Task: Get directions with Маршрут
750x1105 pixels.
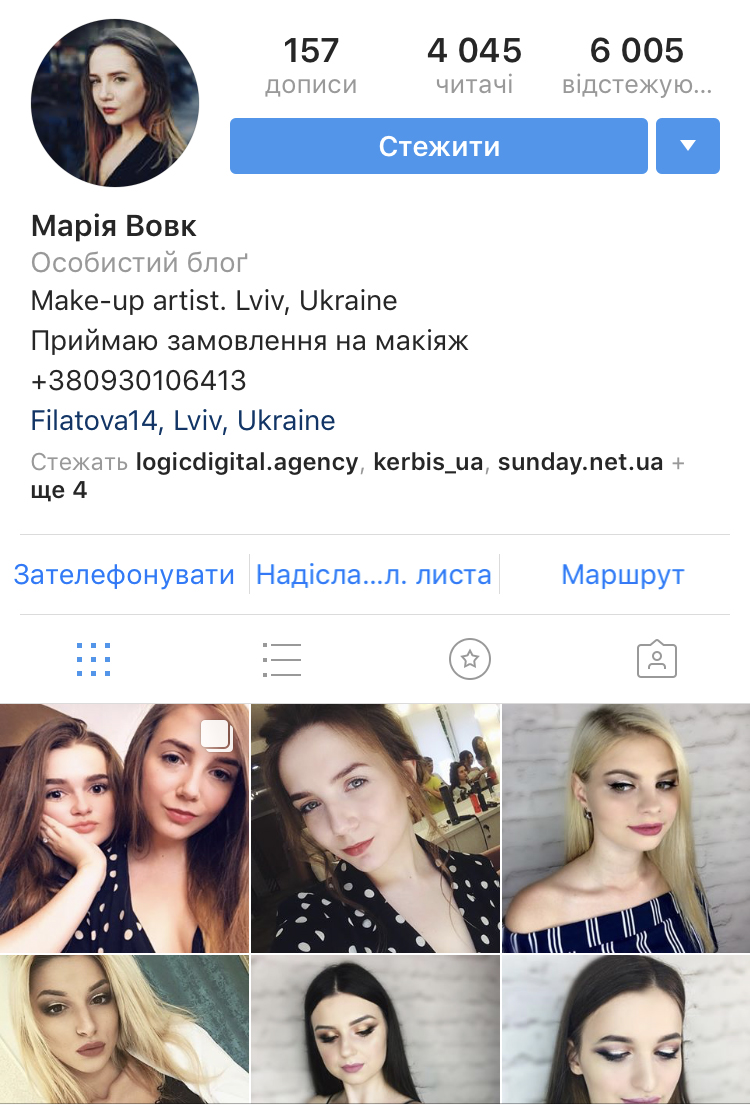Action: click(x=623, y=575)
